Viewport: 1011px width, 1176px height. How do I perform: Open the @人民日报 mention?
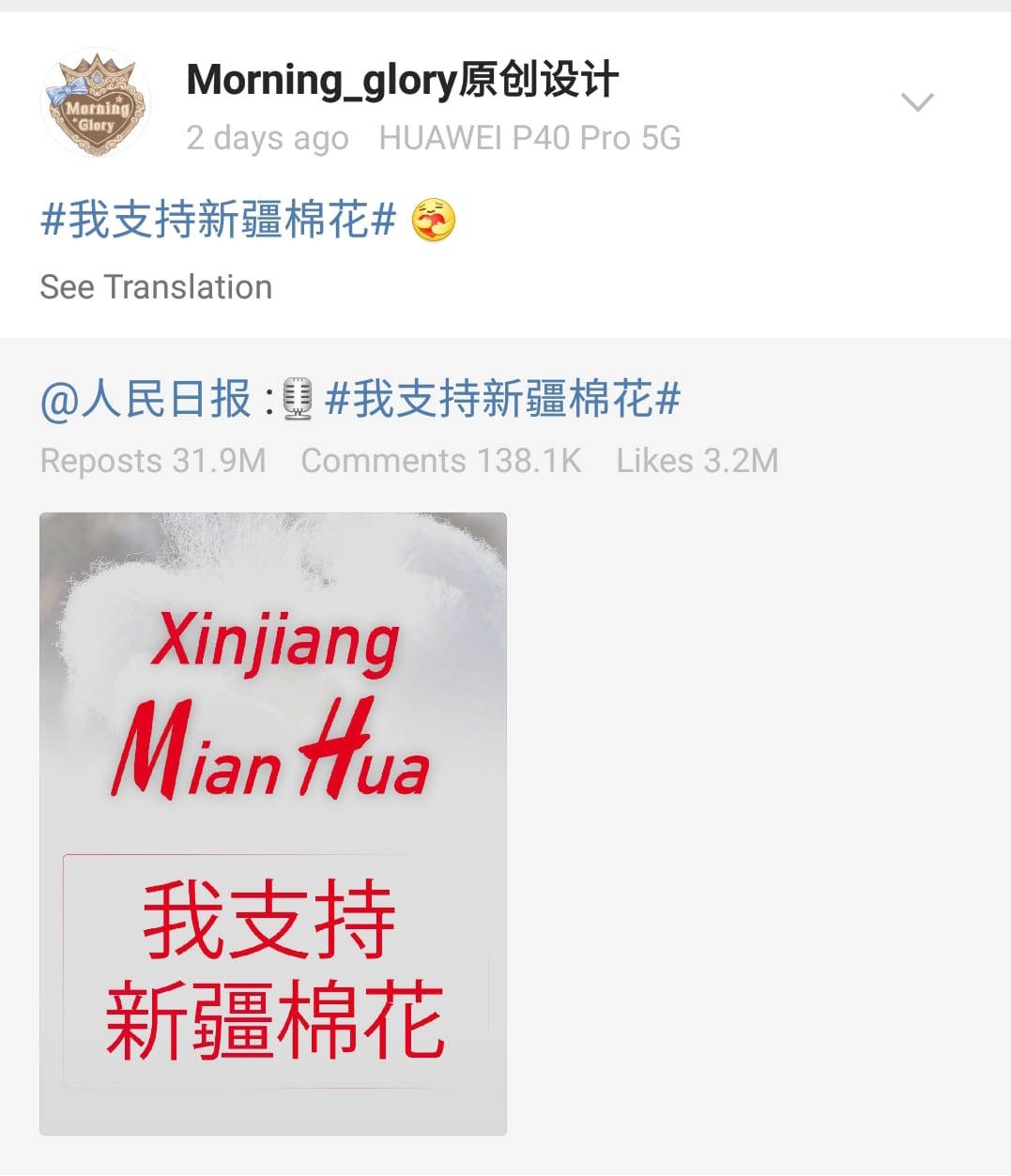pyautogui.click(x=146, y=399)
